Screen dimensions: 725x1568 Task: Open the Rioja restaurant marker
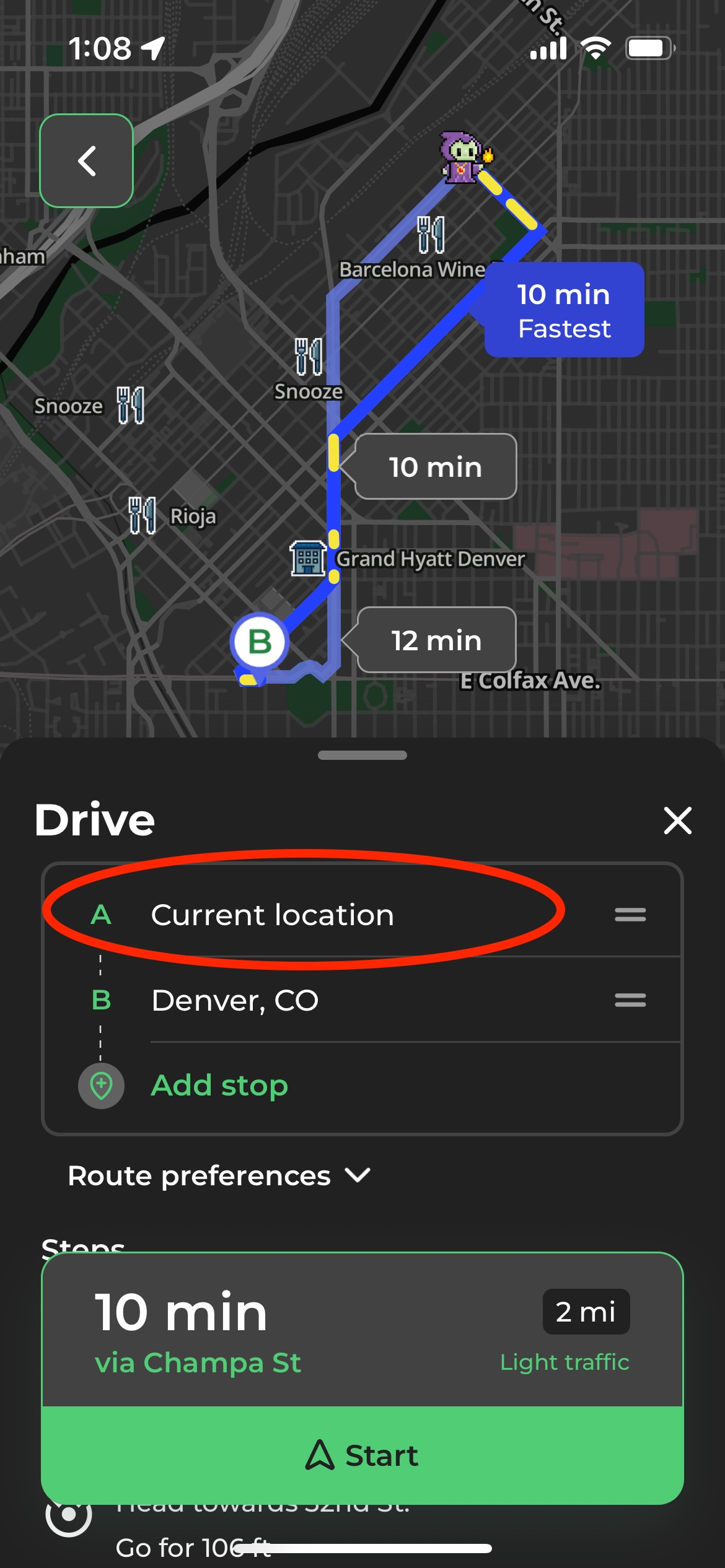click(143, 515)
